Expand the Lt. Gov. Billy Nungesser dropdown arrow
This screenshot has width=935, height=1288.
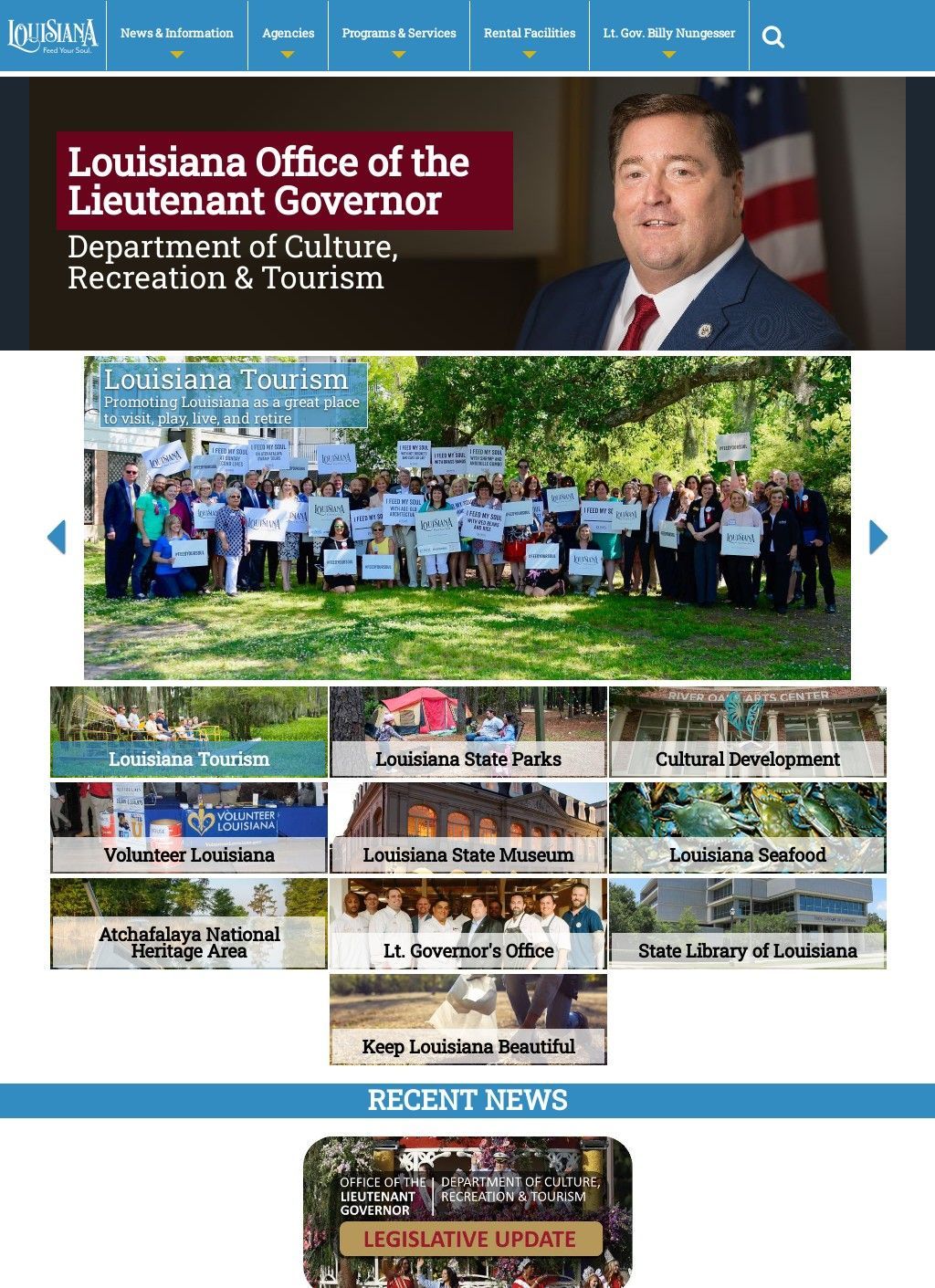[x=669, y=55]
